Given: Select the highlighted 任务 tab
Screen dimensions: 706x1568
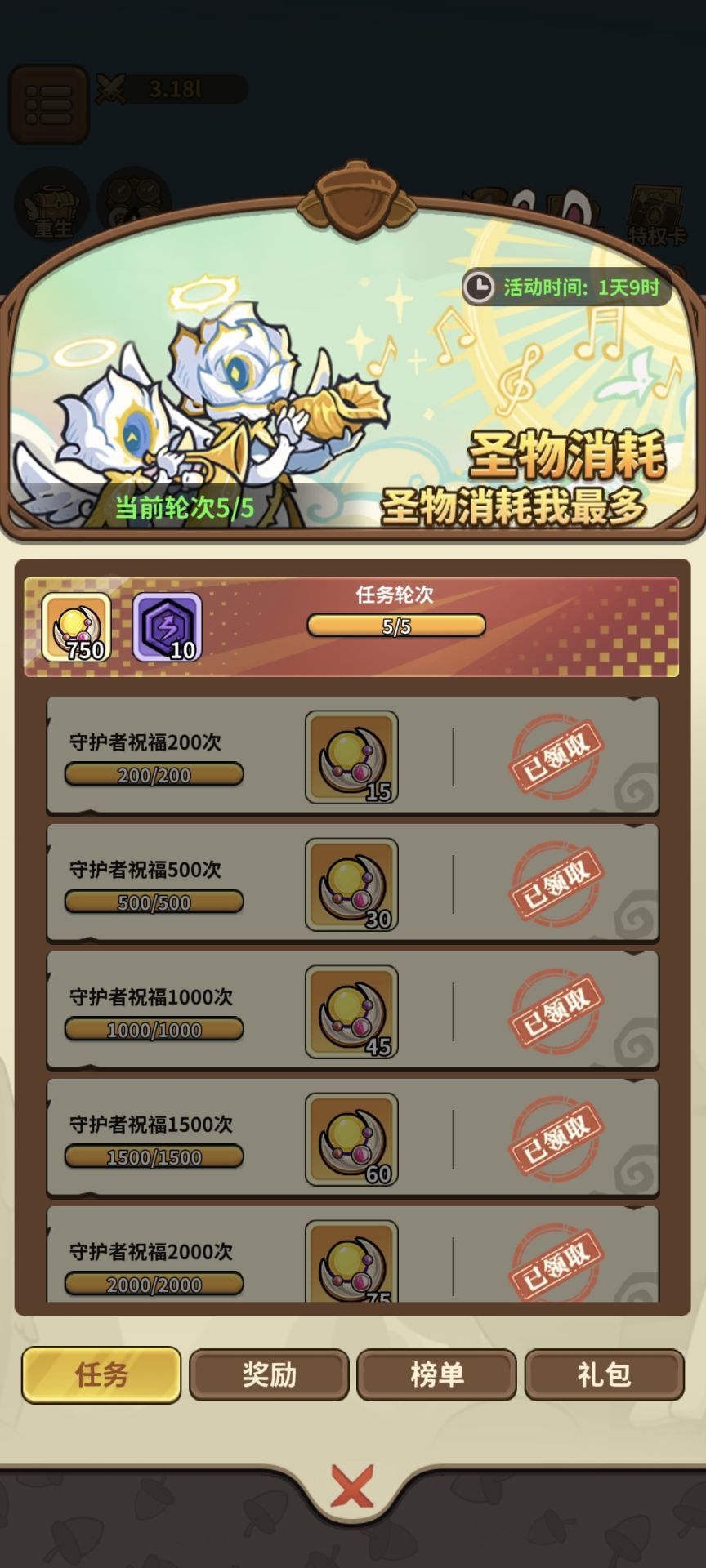Looking at the screenshot, I should click(x=101, y=1375).
